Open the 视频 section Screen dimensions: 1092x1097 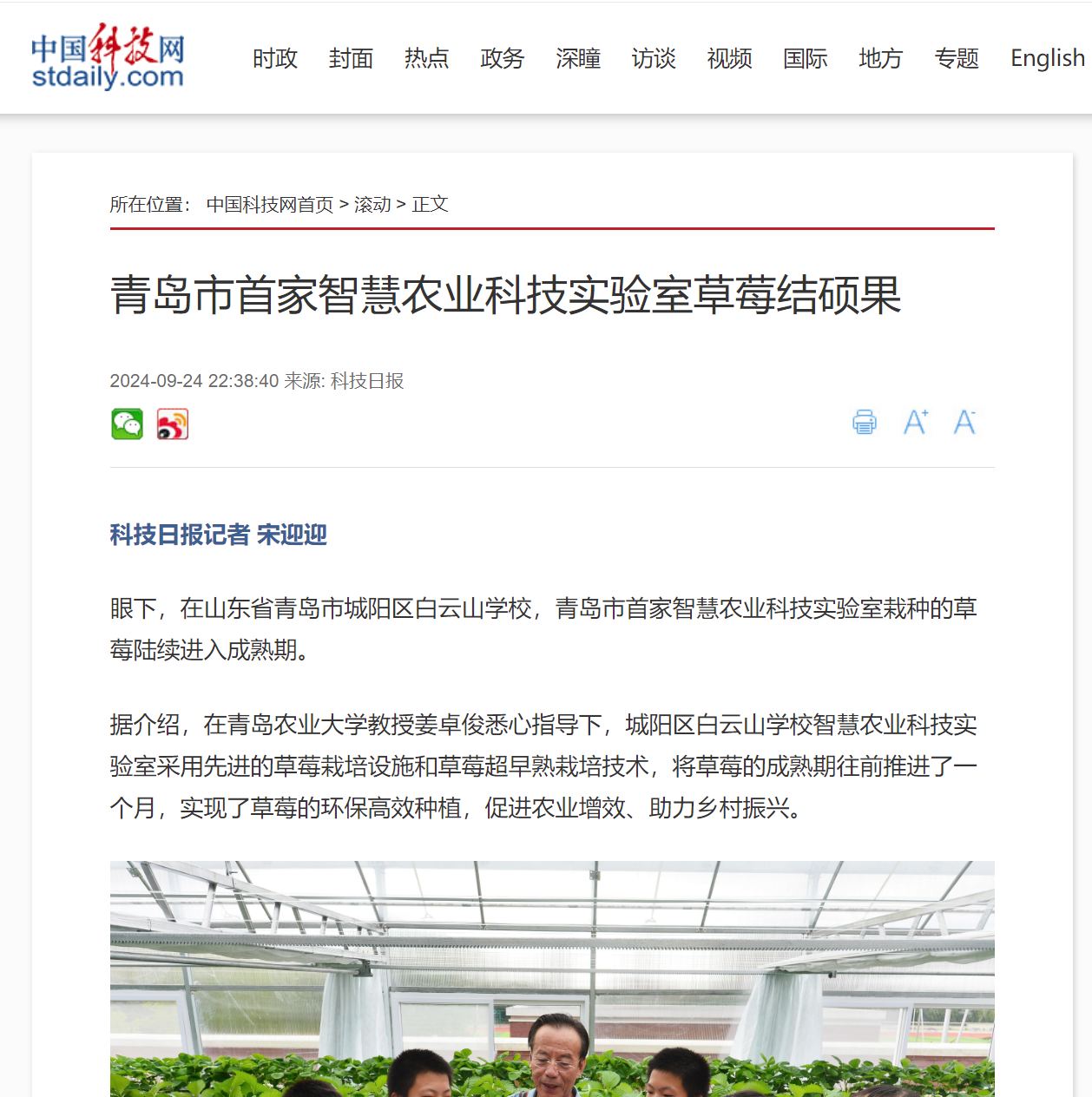click(729, 58)
